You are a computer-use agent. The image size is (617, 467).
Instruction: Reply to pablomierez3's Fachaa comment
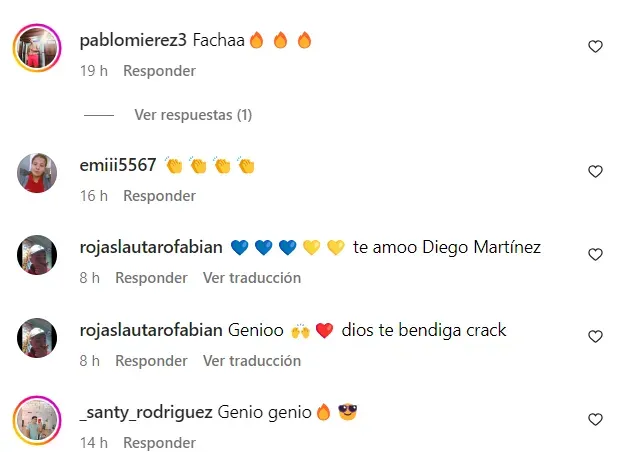159,71
